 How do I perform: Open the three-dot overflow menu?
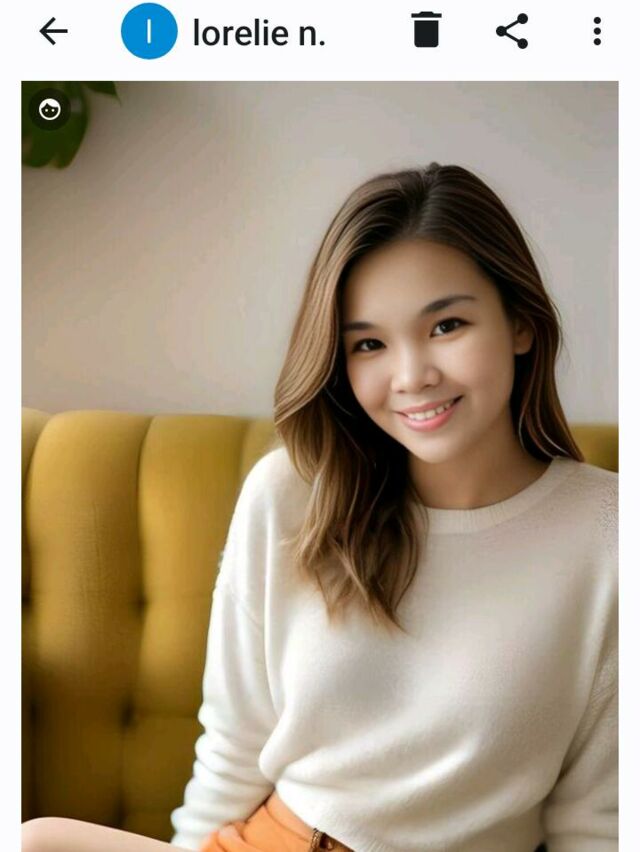(597, 31)
